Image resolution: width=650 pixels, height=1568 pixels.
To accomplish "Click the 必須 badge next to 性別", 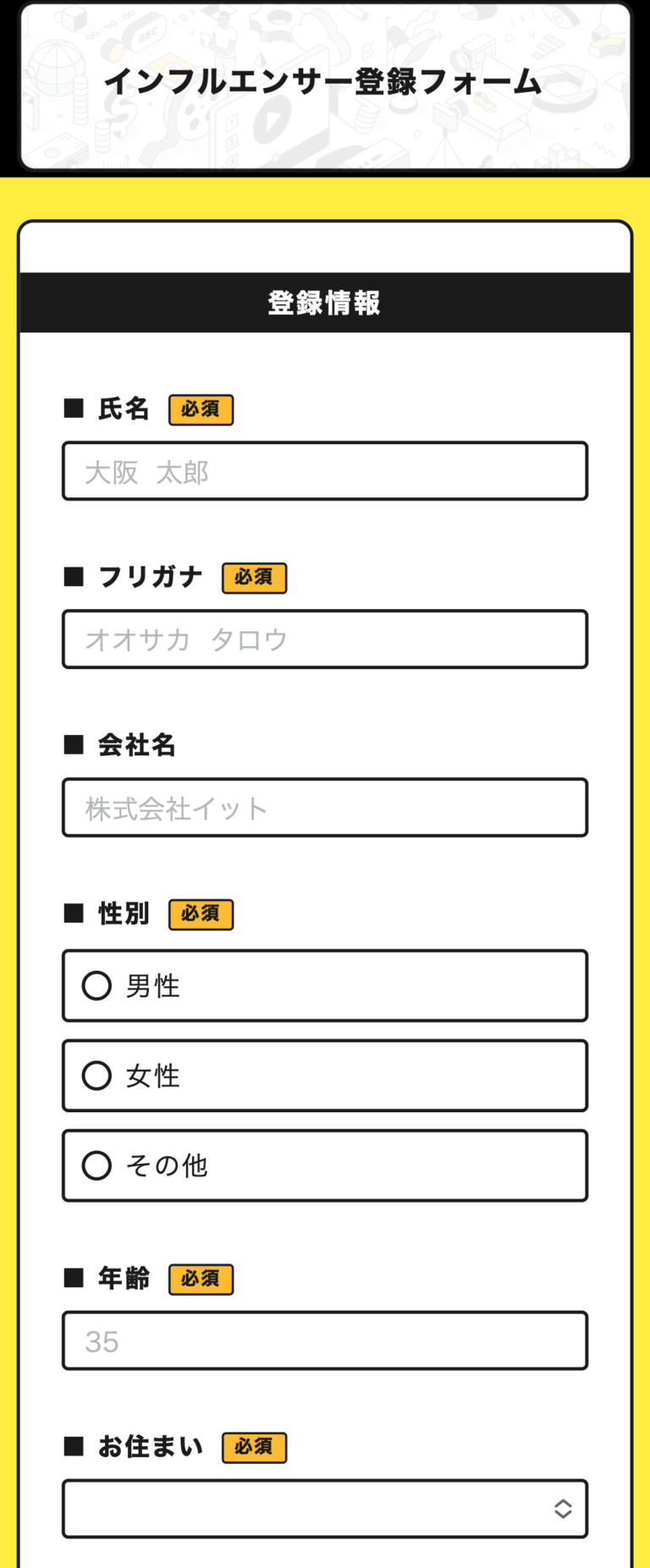I will [x=201, y=914].
